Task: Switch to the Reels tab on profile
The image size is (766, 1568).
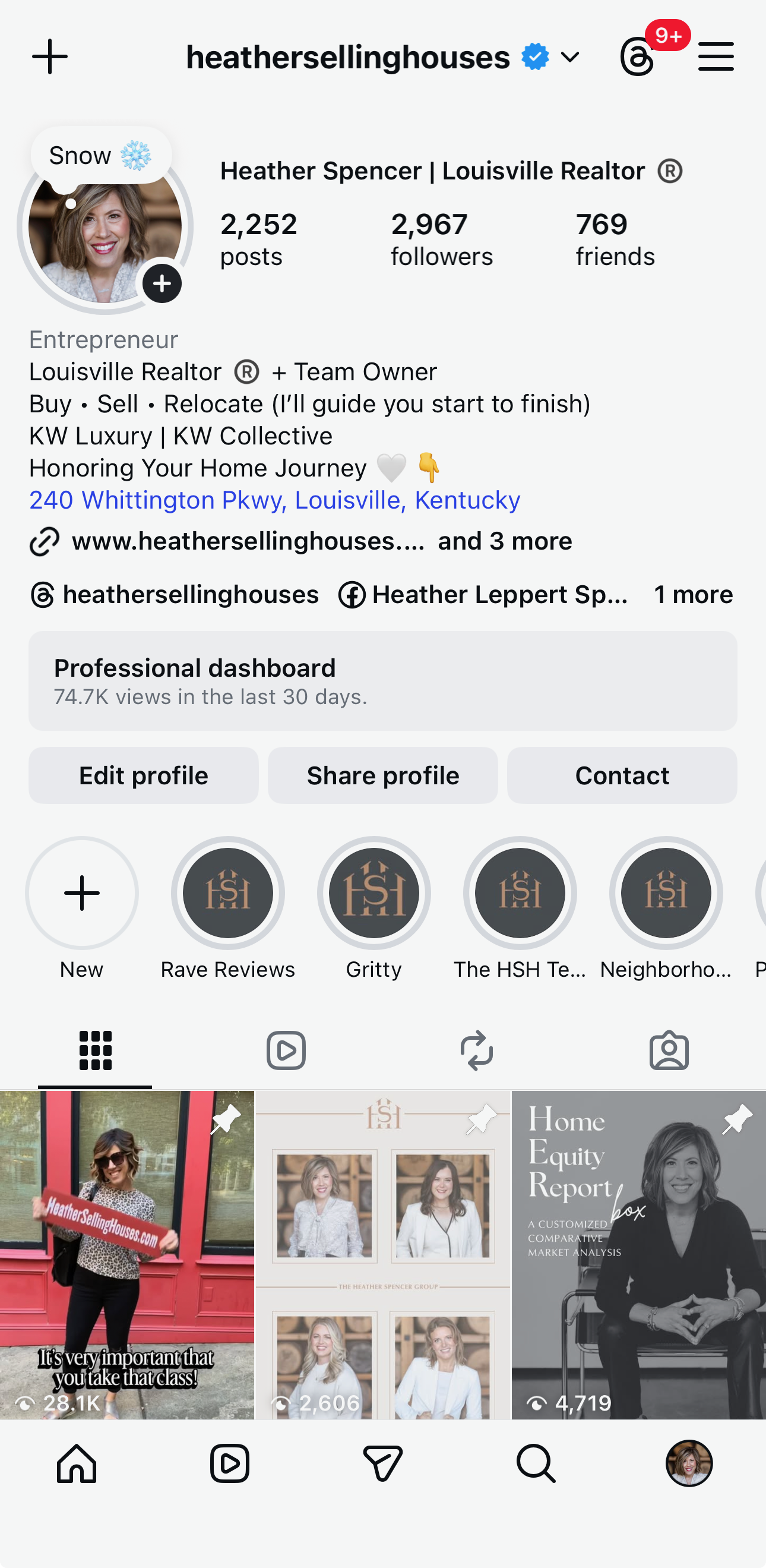Action: [x=286, y=1050]
